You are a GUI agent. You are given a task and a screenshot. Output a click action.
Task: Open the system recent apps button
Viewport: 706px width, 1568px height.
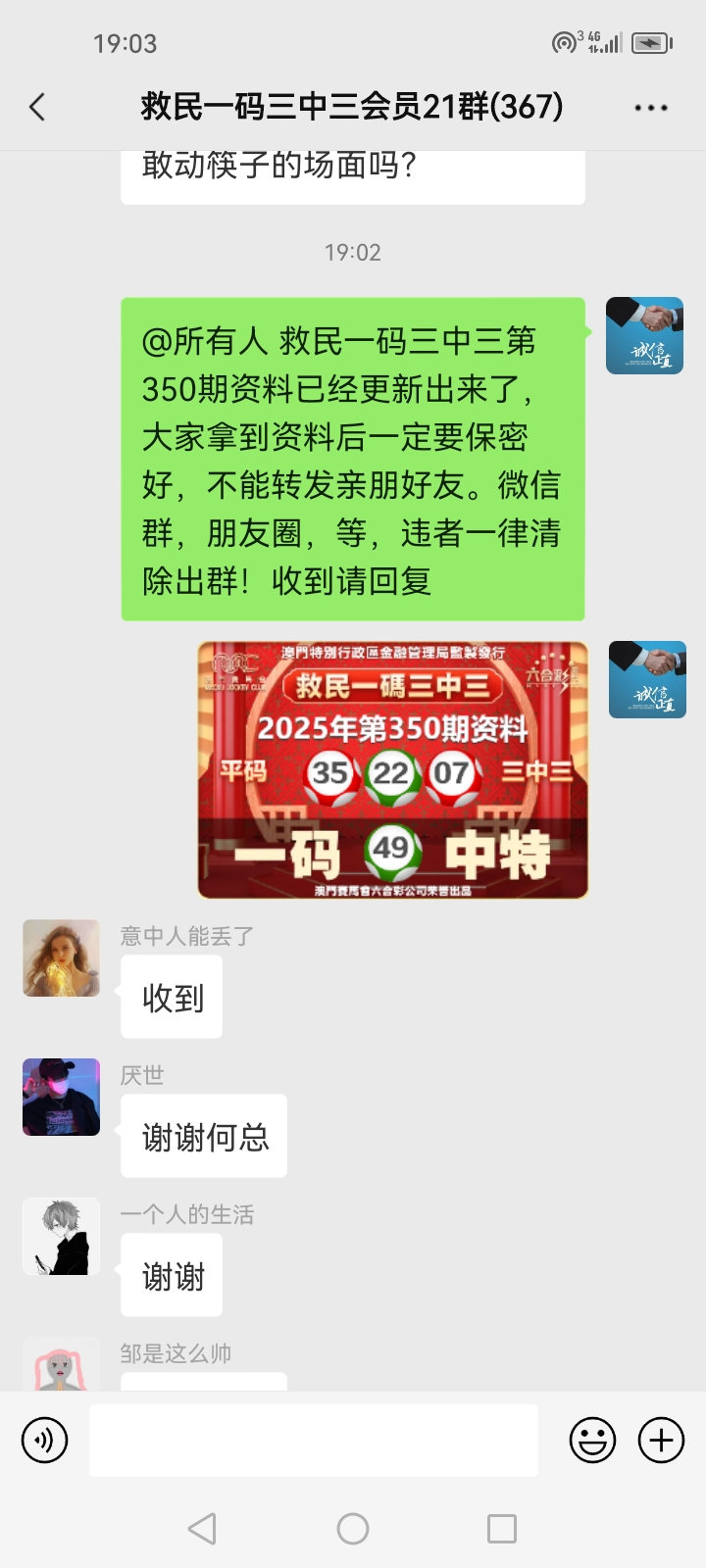pos(502,1529)
